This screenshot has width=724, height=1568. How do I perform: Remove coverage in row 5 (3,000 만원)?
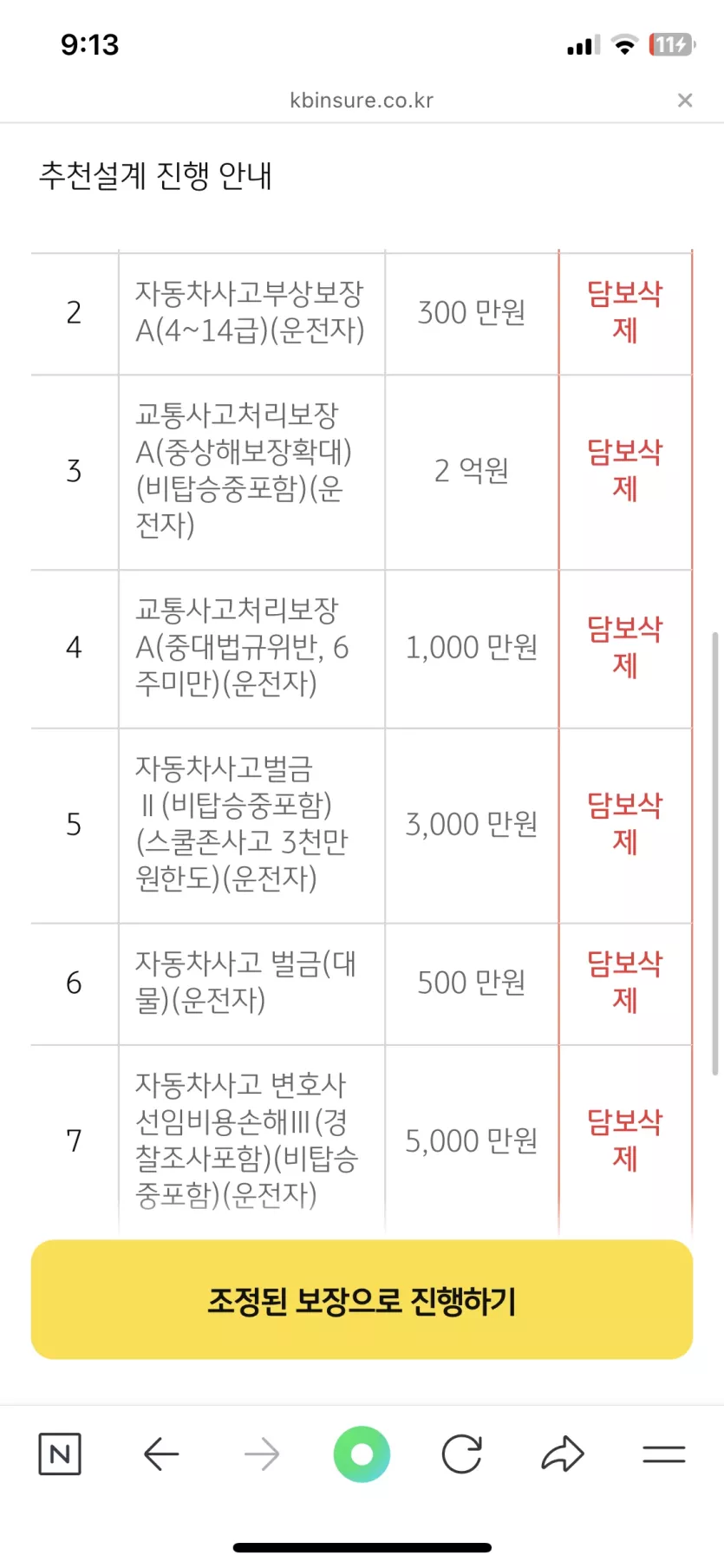coord(624,824)
